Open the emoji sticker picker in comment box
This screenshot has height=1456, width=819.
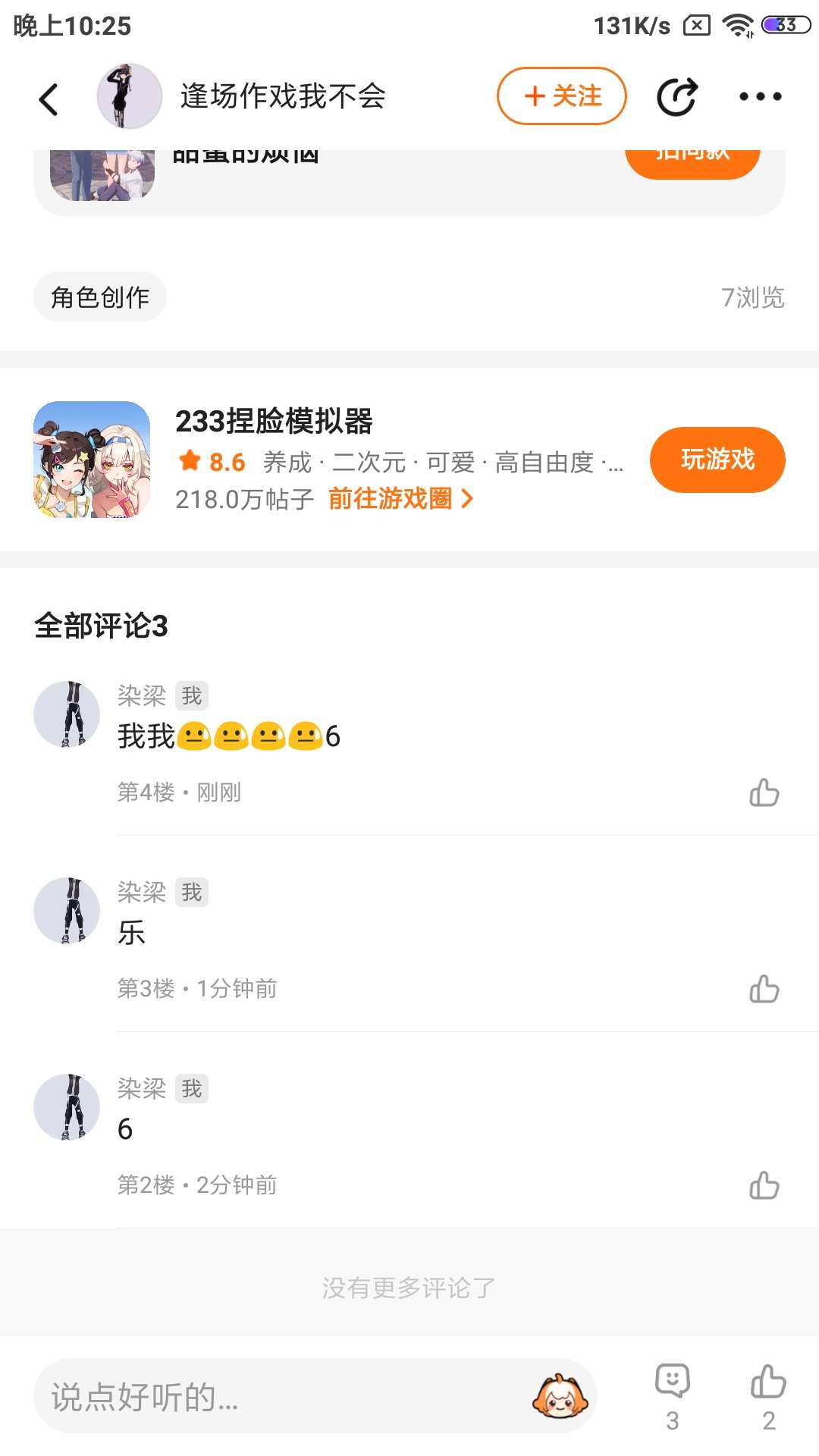(x=560, y=1397)
